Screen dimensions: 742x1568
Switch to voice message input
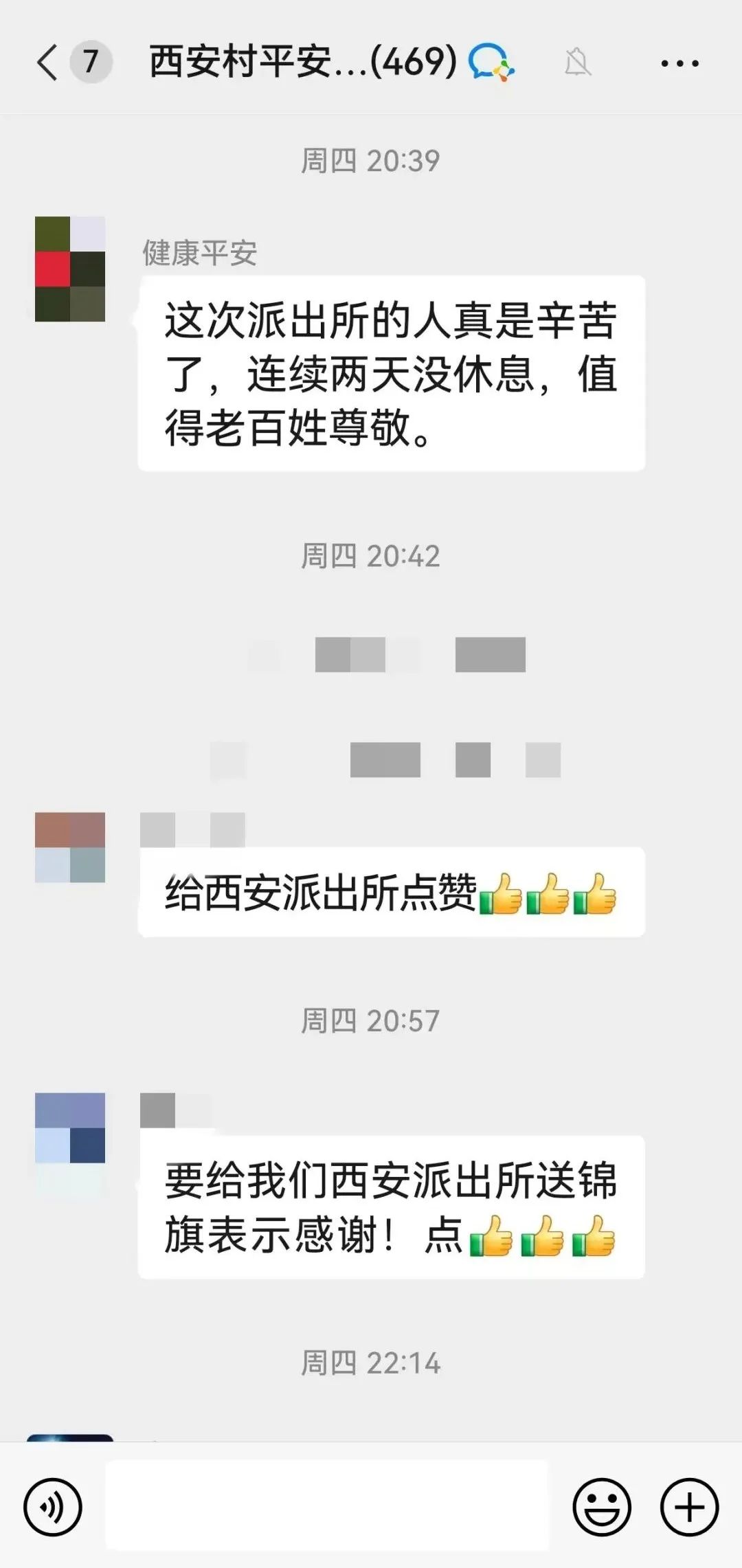tap(53, 1507)
